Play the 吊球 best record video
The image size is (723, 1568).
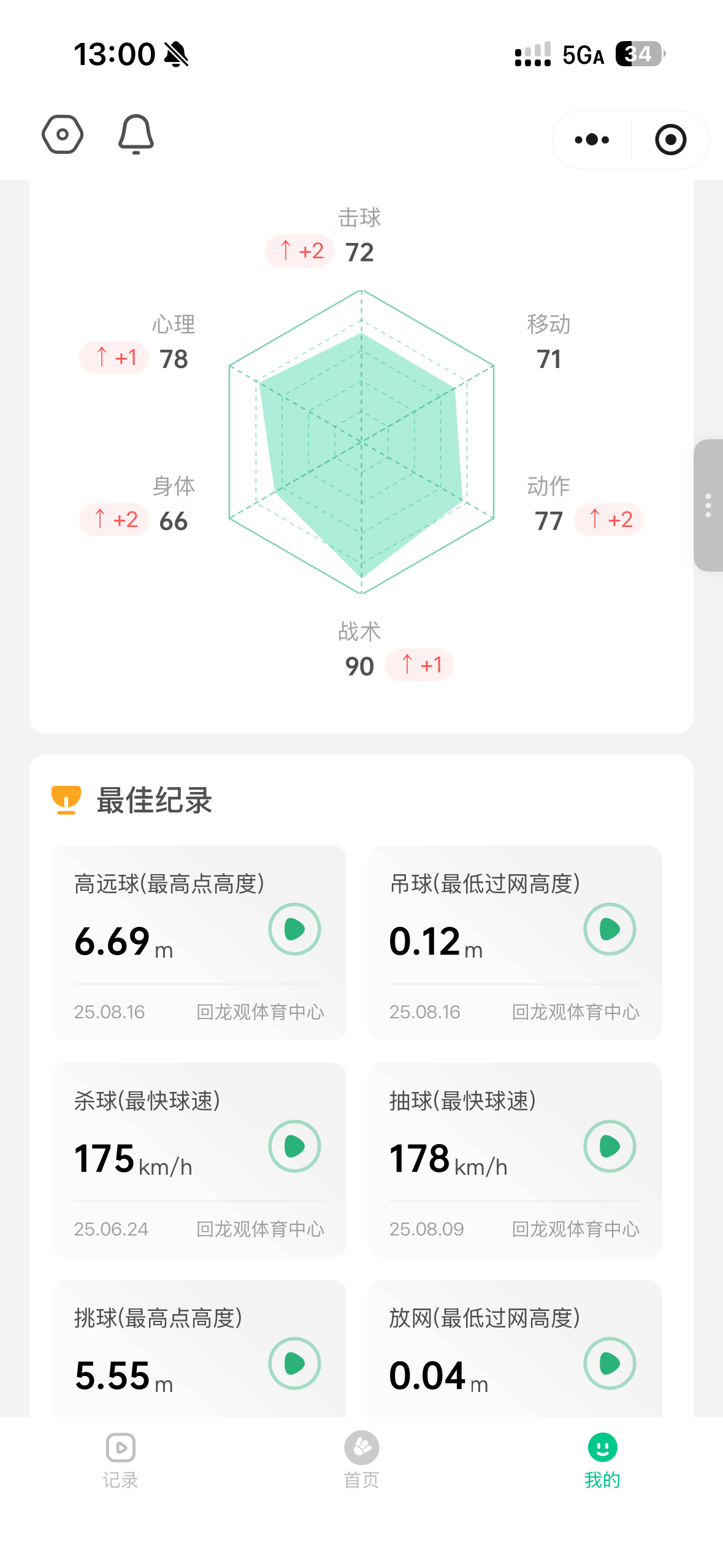pos(610,929)
